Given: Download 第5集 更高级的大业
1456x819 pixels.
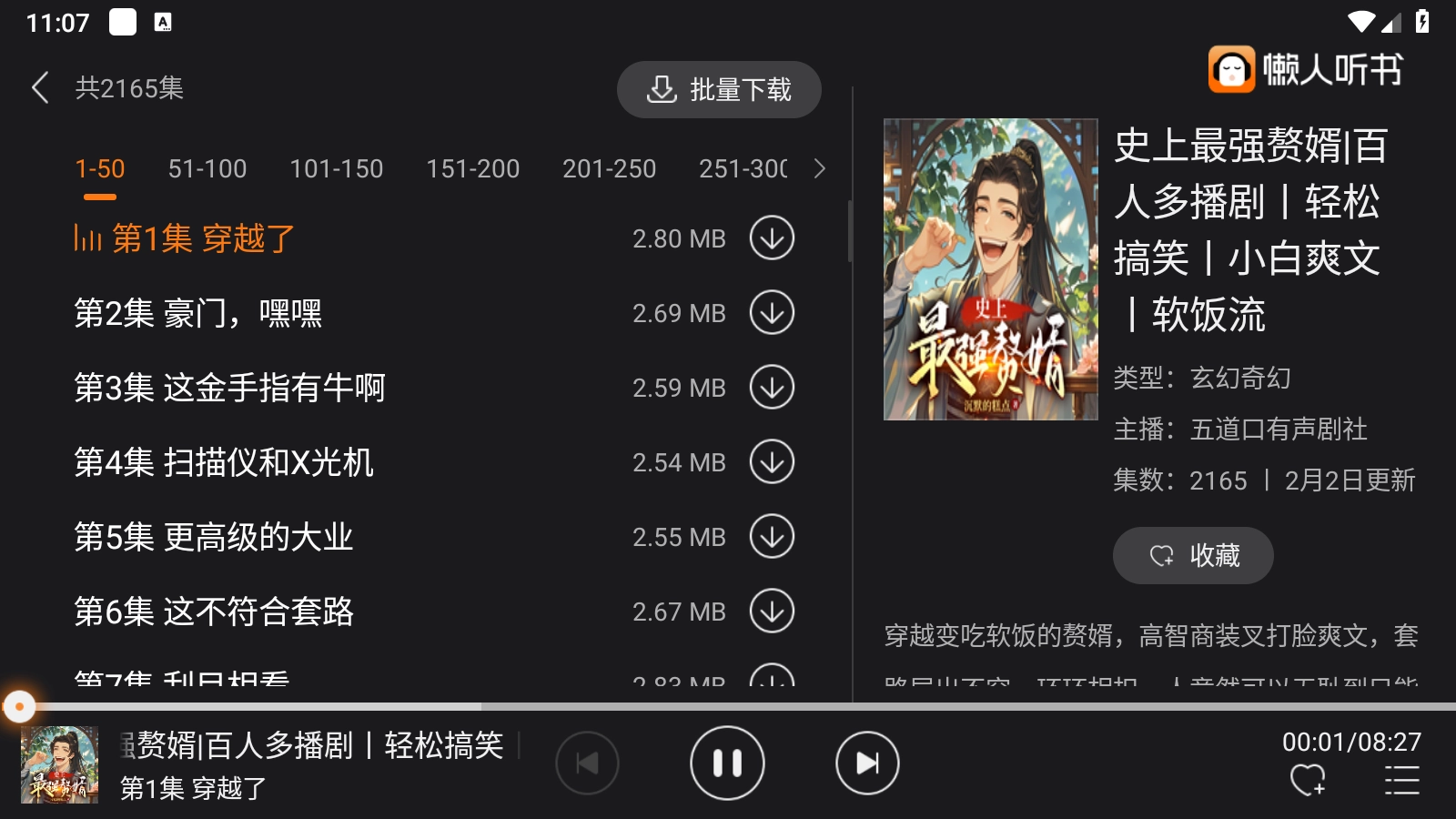Looking at the screenshot, I should point(772,537).
